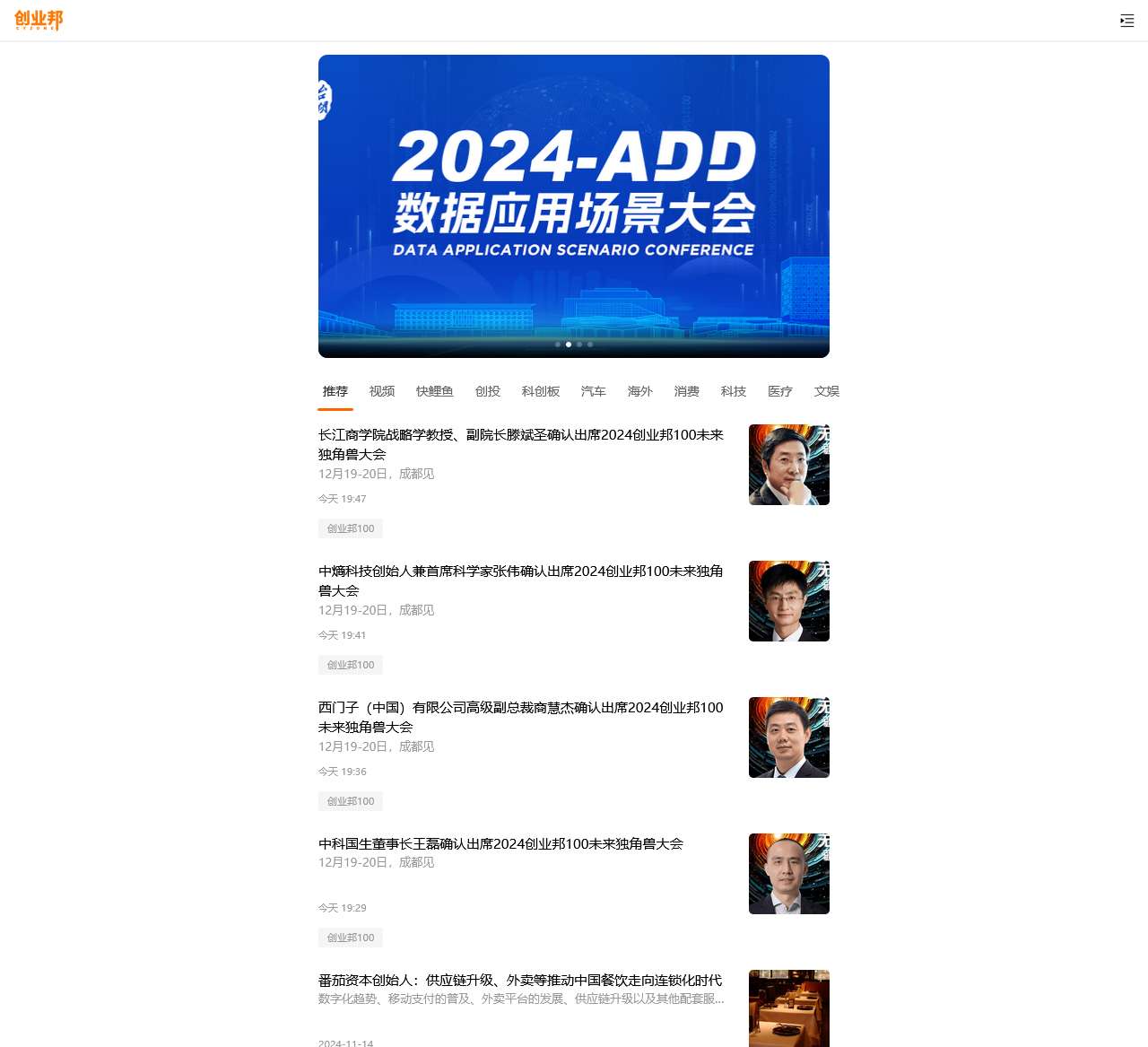Screen dimensions: 1148x1047
Task: Open the 西门子 vice president 商慧杰 article
Action: tap(521, 717)
